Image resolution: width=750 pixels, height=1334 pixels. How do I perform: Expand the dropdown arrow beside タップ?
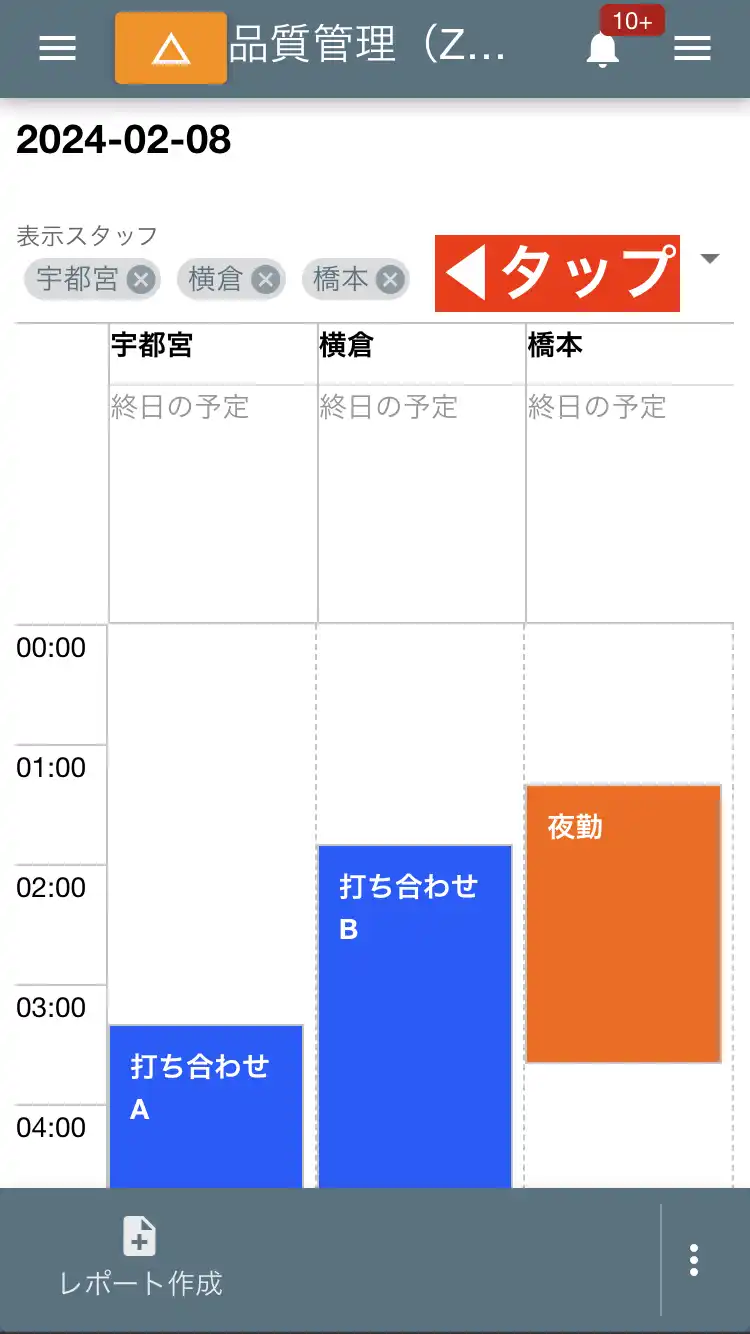(x=710, y=258)
